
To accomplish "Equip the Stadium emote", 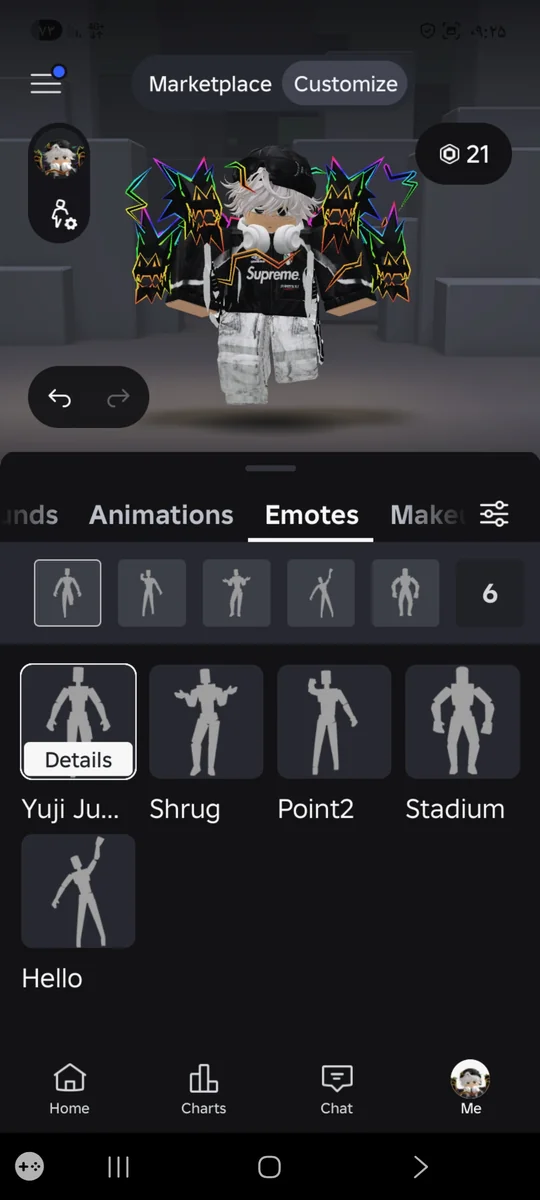I will 462,722.
